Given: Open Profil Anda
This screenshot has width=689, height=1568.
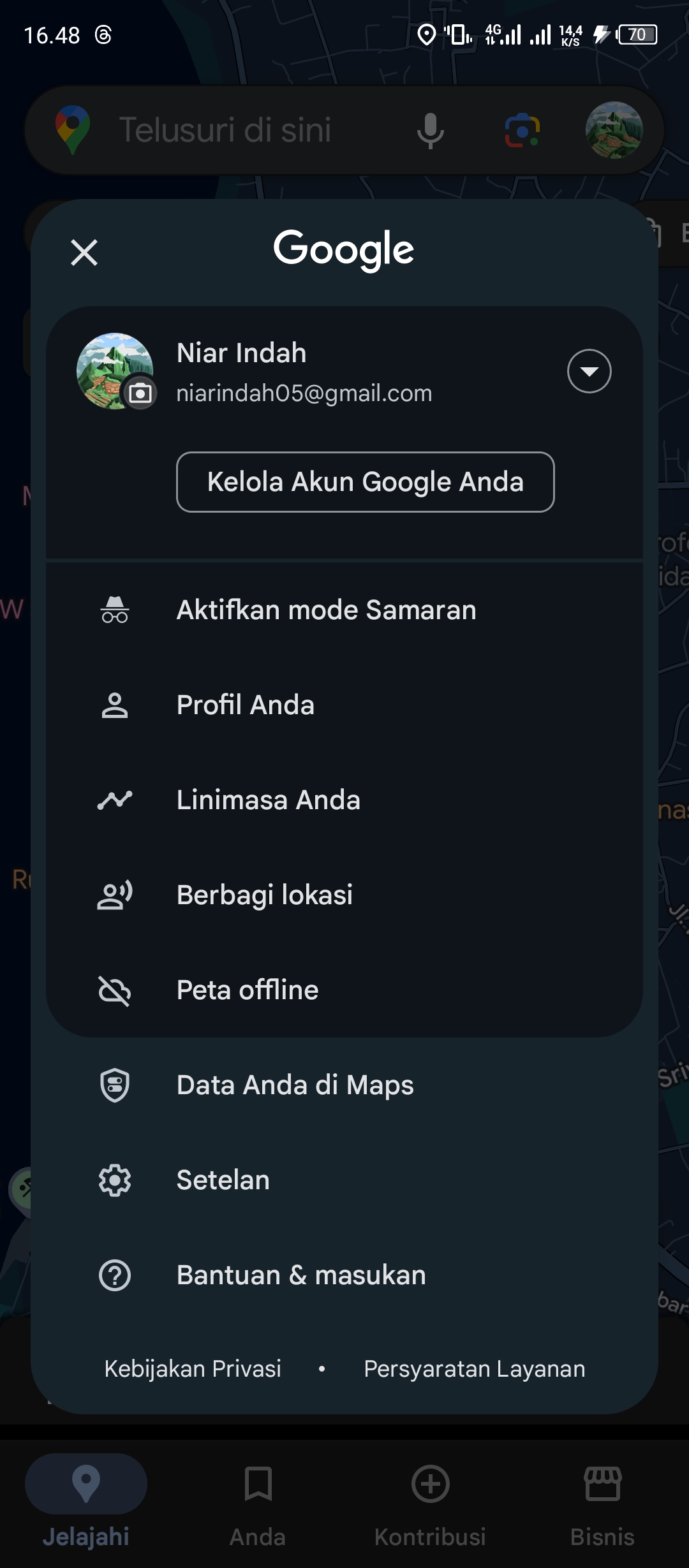Looking at the screenshot, I should 344,705.
